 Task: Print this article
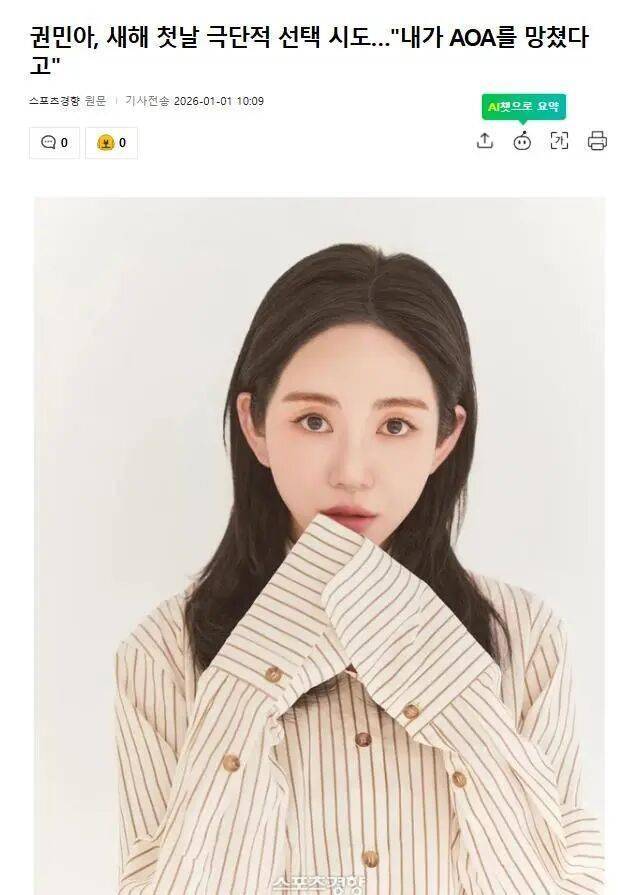(x=597, y=141)
